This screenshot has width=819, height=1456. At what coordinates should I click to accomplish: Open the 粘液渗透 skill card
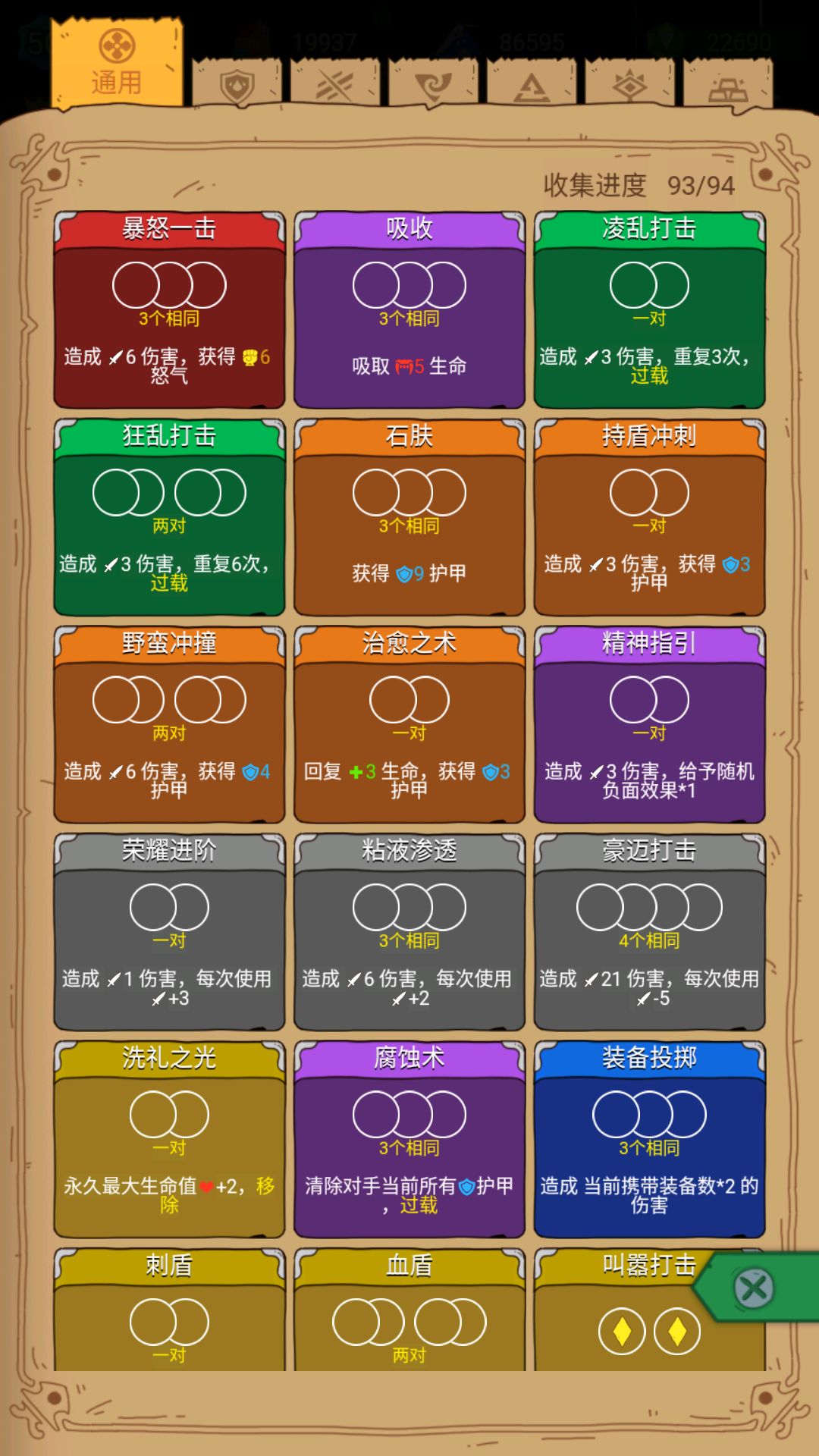409,932
